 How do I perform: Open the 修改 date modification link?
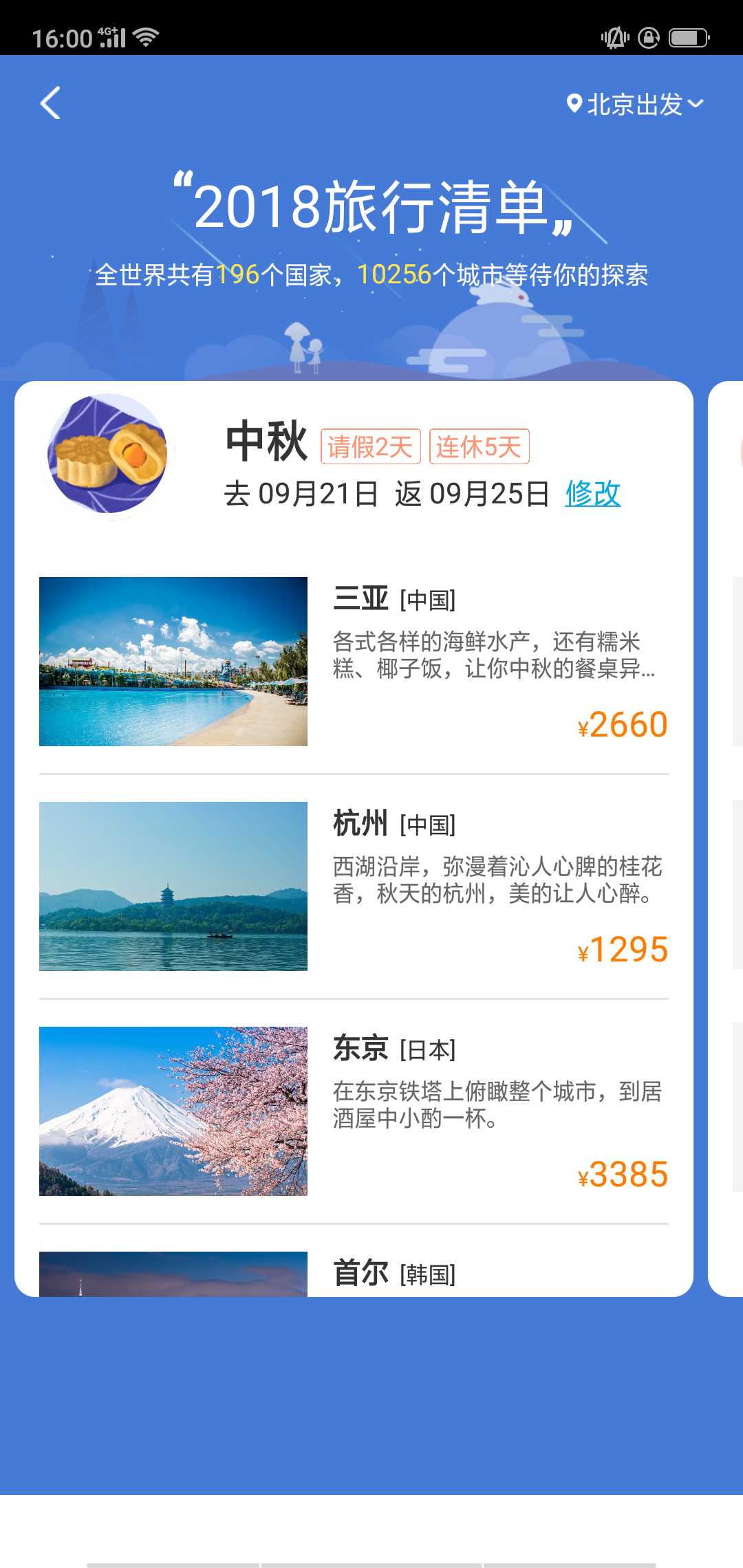click(592, 494)
